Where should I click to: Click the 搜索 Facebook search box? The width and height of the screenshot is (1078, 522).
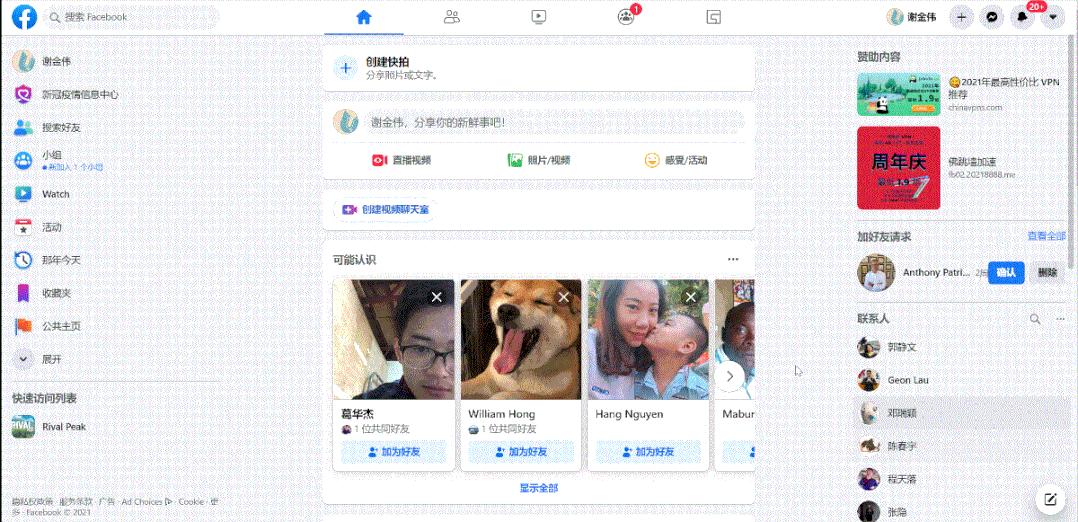click(131, 17)
